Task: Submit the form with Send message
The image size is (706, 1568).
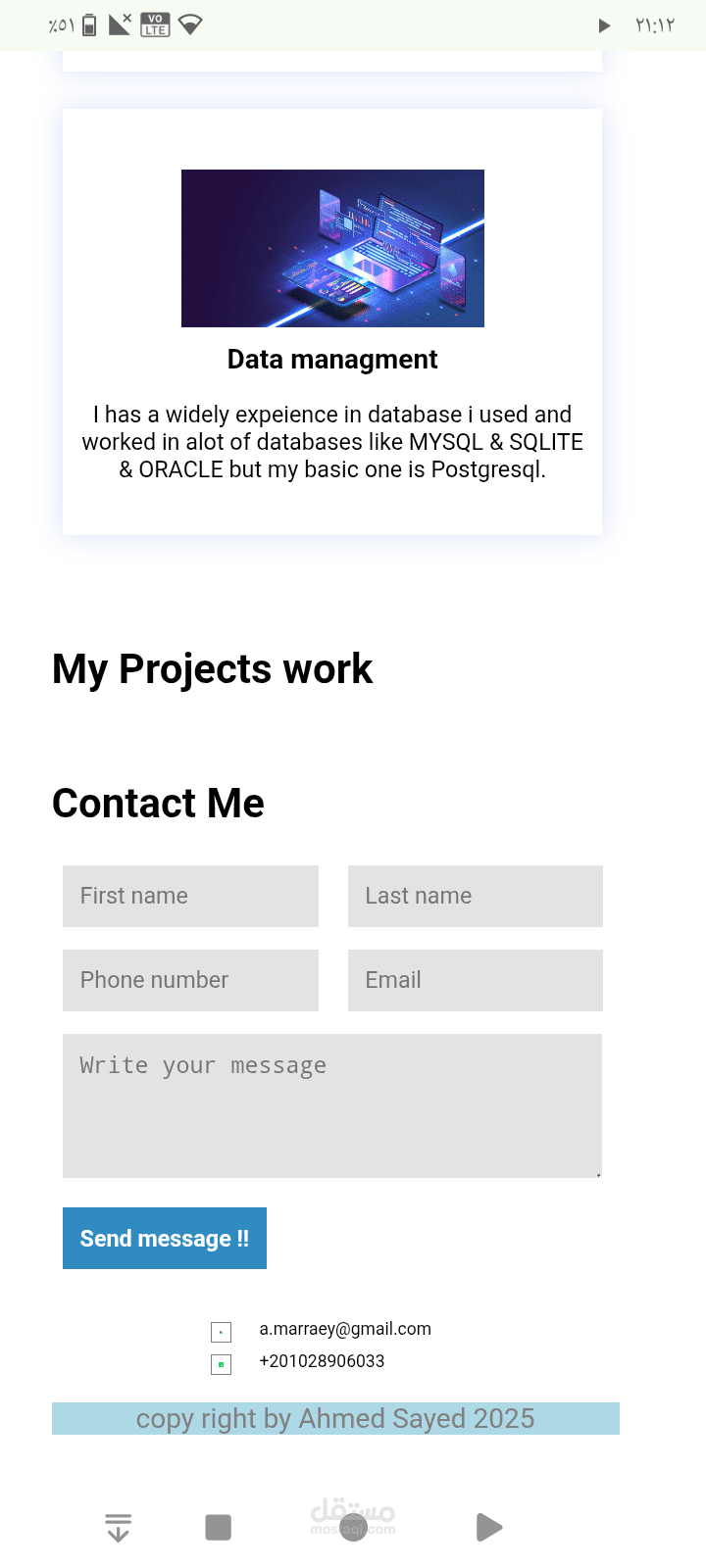Action: (165, 1239)
